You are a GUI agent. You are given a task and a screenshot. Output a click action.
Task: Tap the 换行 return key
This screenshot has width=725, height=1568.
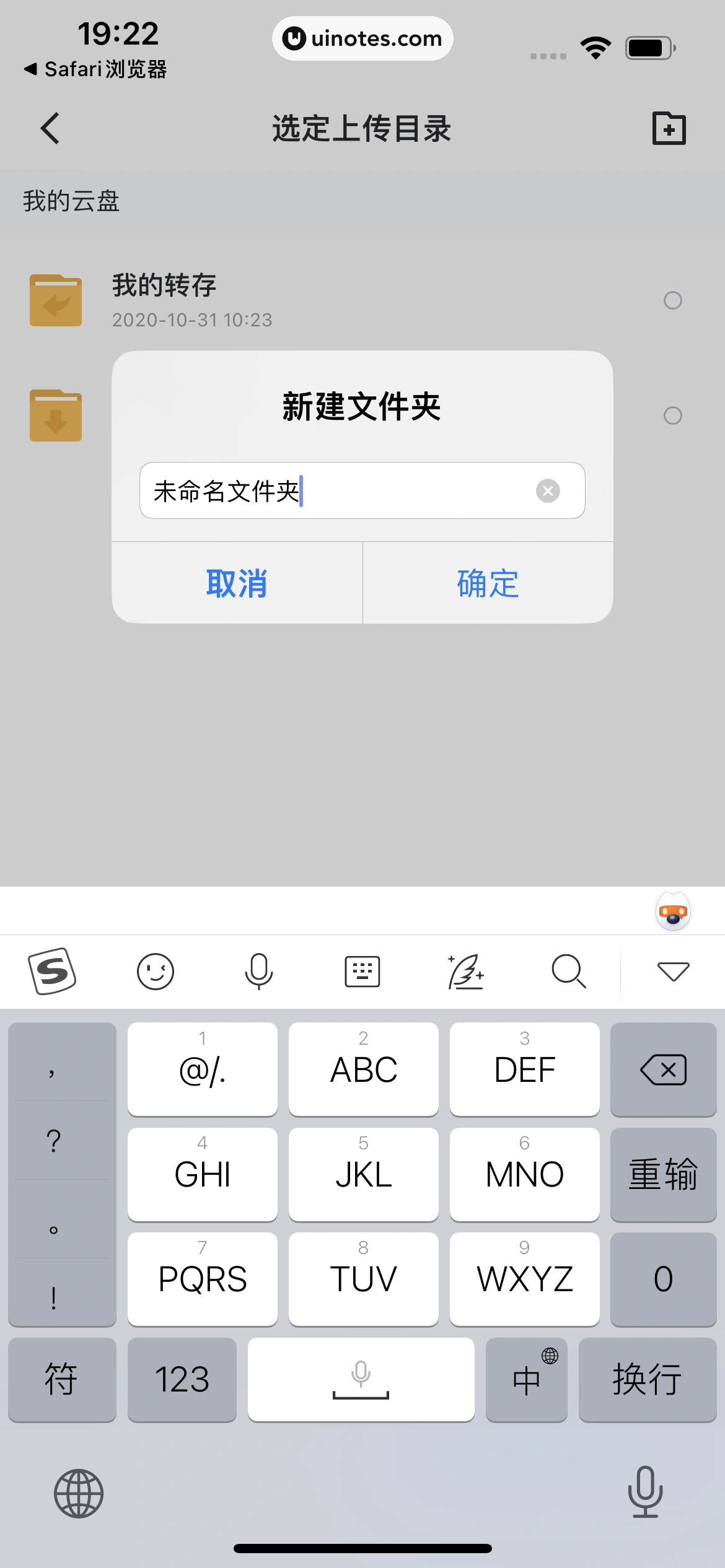pos(647,1380)
